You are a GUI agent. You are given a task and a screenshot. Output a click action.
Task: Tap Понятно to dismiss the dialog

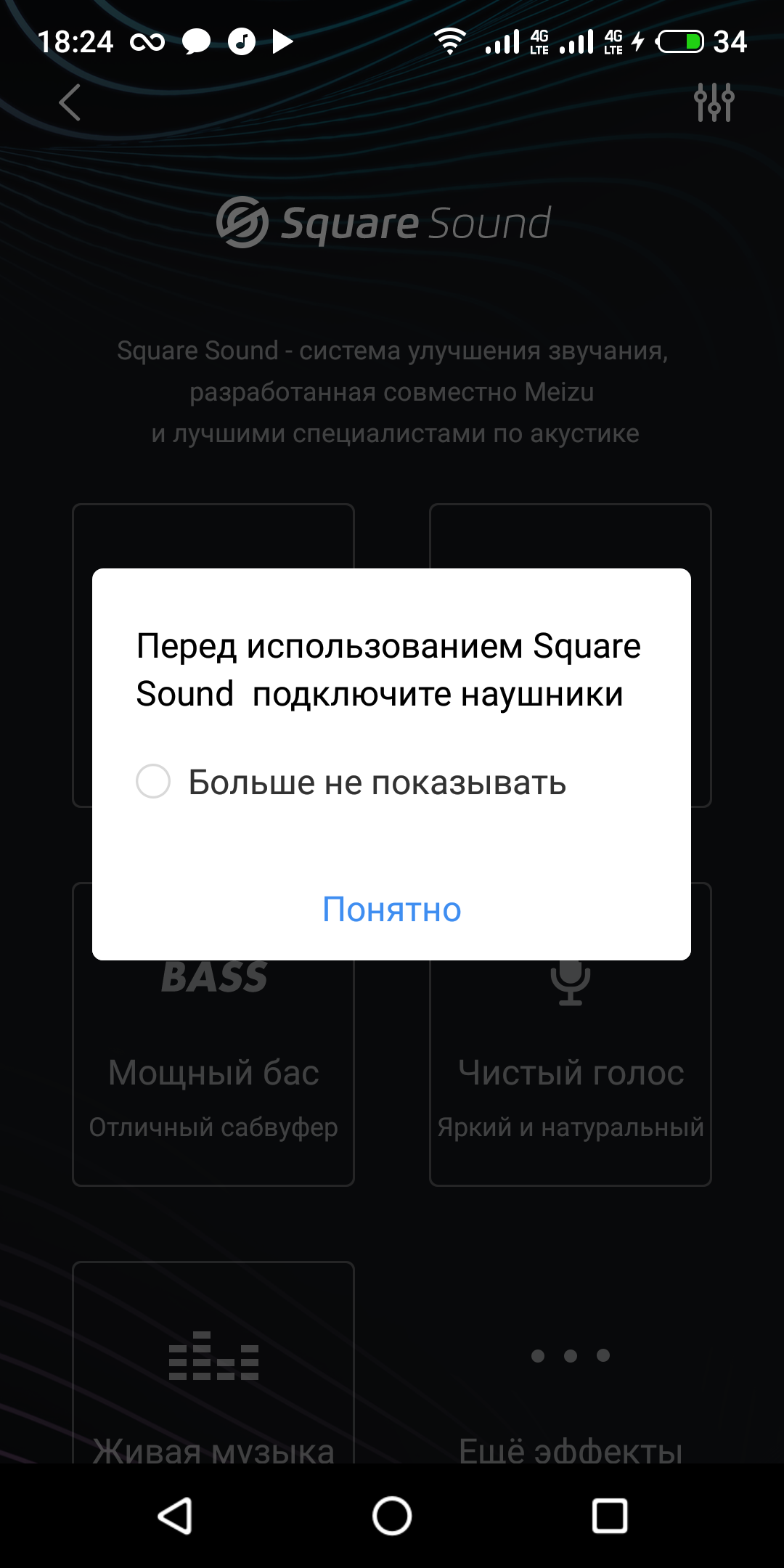click(391, 910)
